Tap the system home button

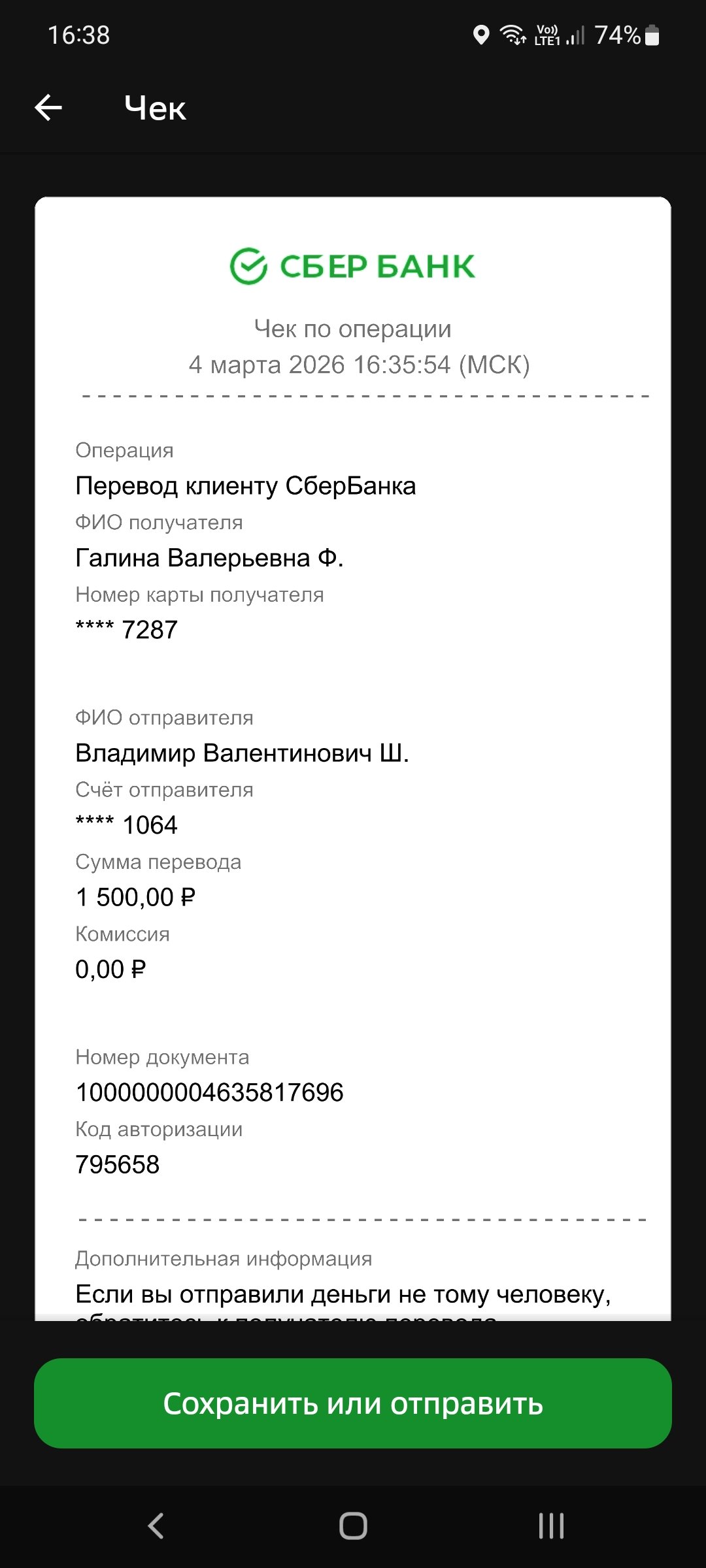353,1526
